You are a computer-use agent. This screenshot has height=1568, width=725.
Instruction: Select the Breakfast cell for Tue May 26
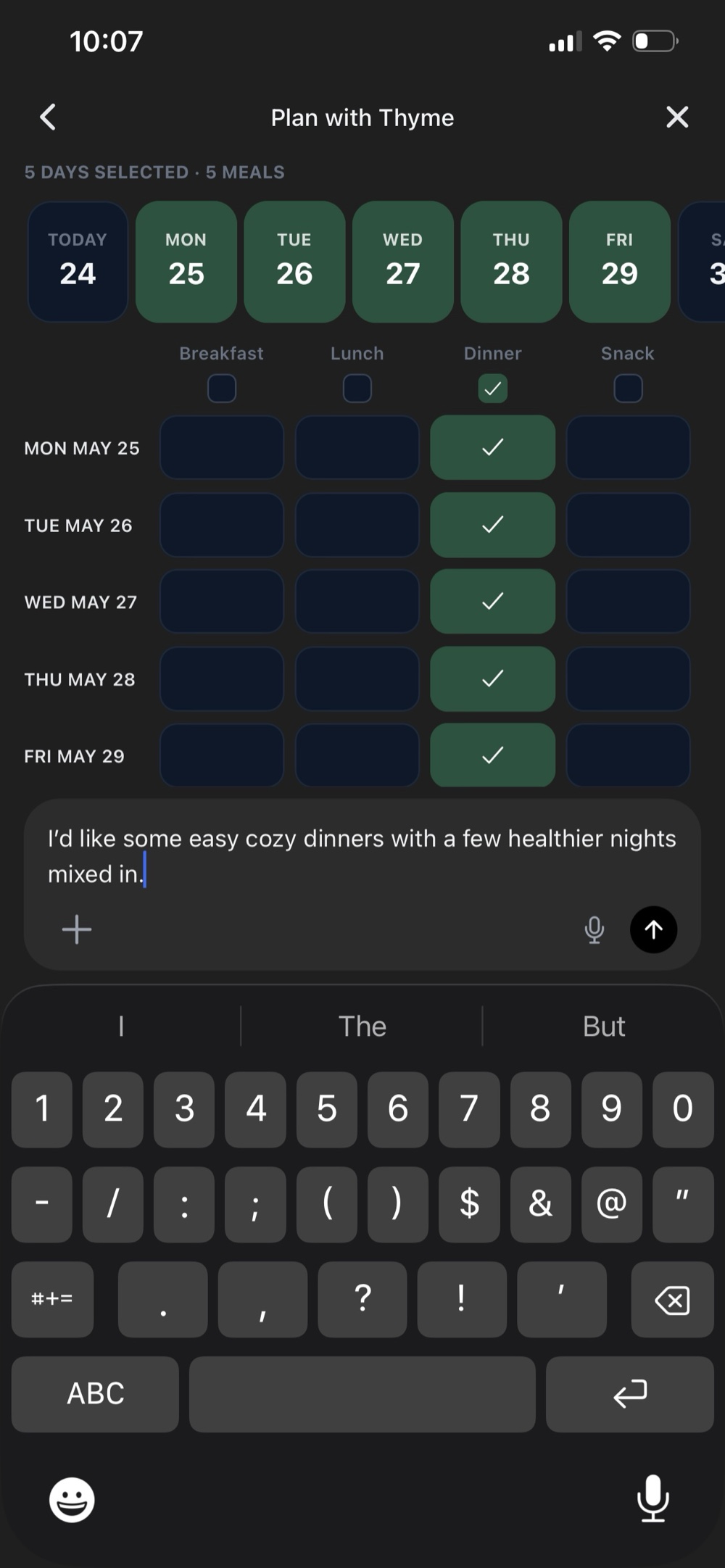click(222, 525)
